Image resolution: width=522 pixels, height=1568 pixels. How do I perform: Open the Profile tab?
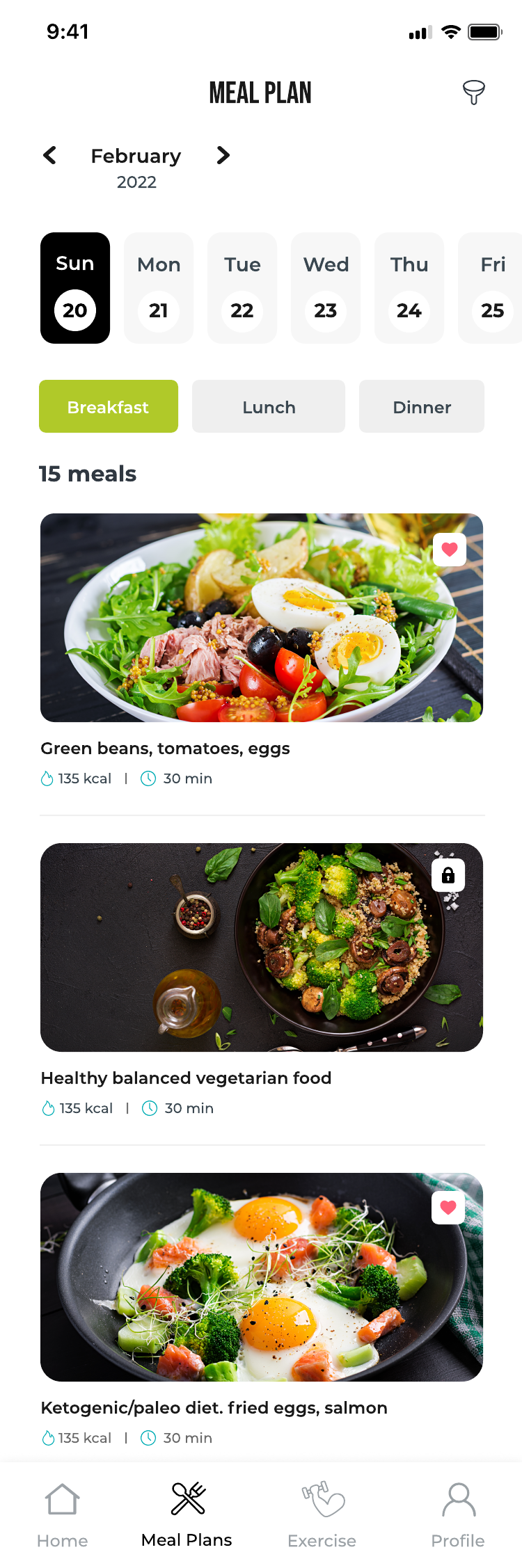point(458,1514)
